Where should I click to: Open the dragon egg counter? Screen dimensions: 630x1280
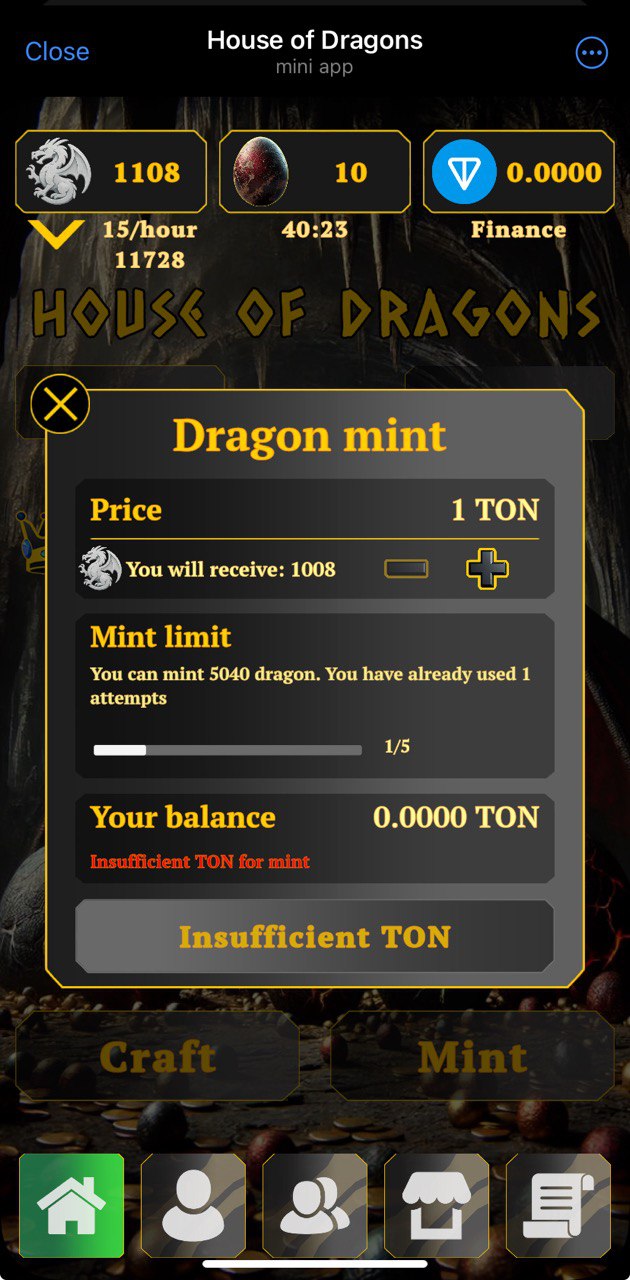pos(314,172)
